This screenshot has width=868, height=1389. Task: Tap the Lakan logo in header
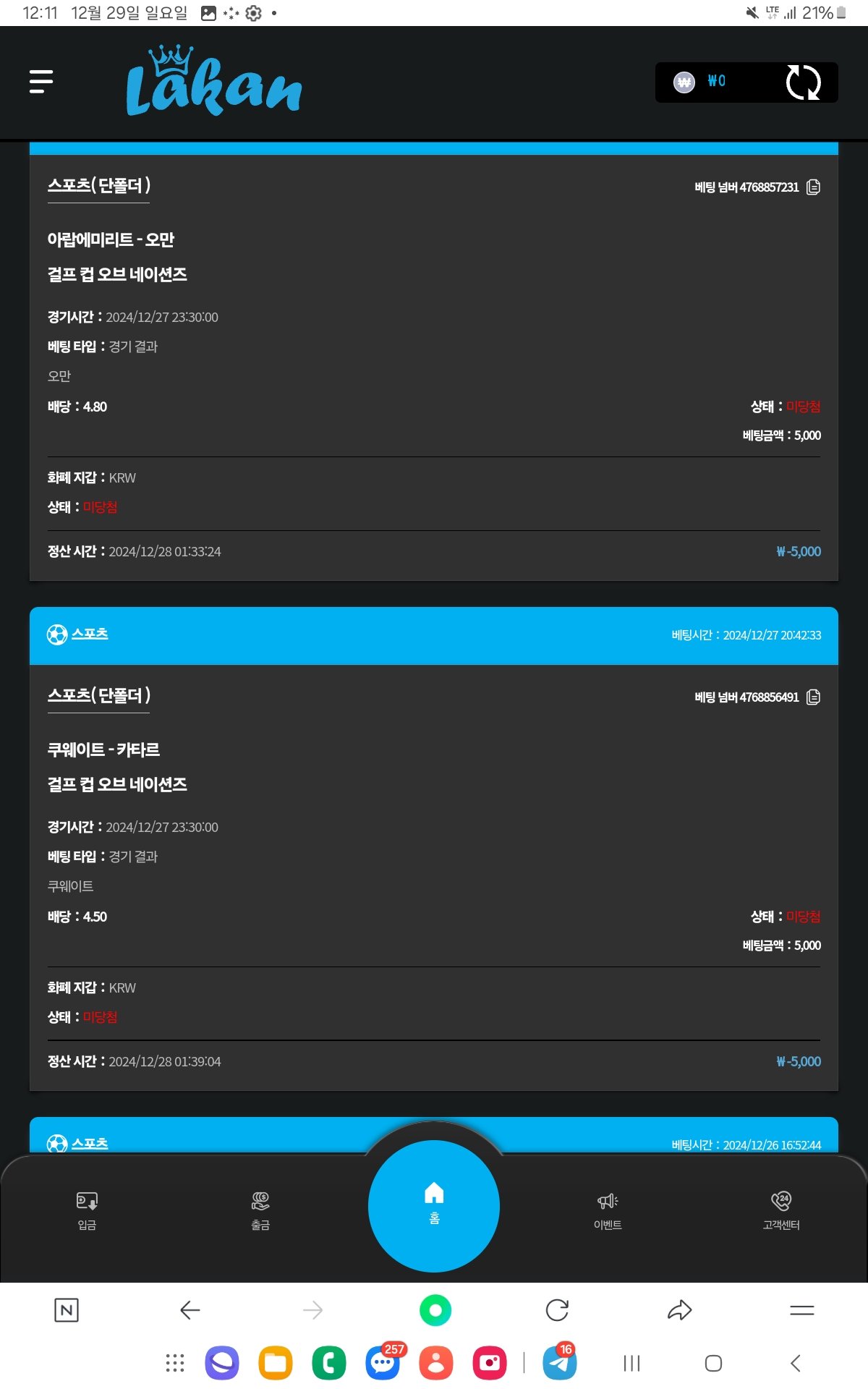(x=214, y=82)
